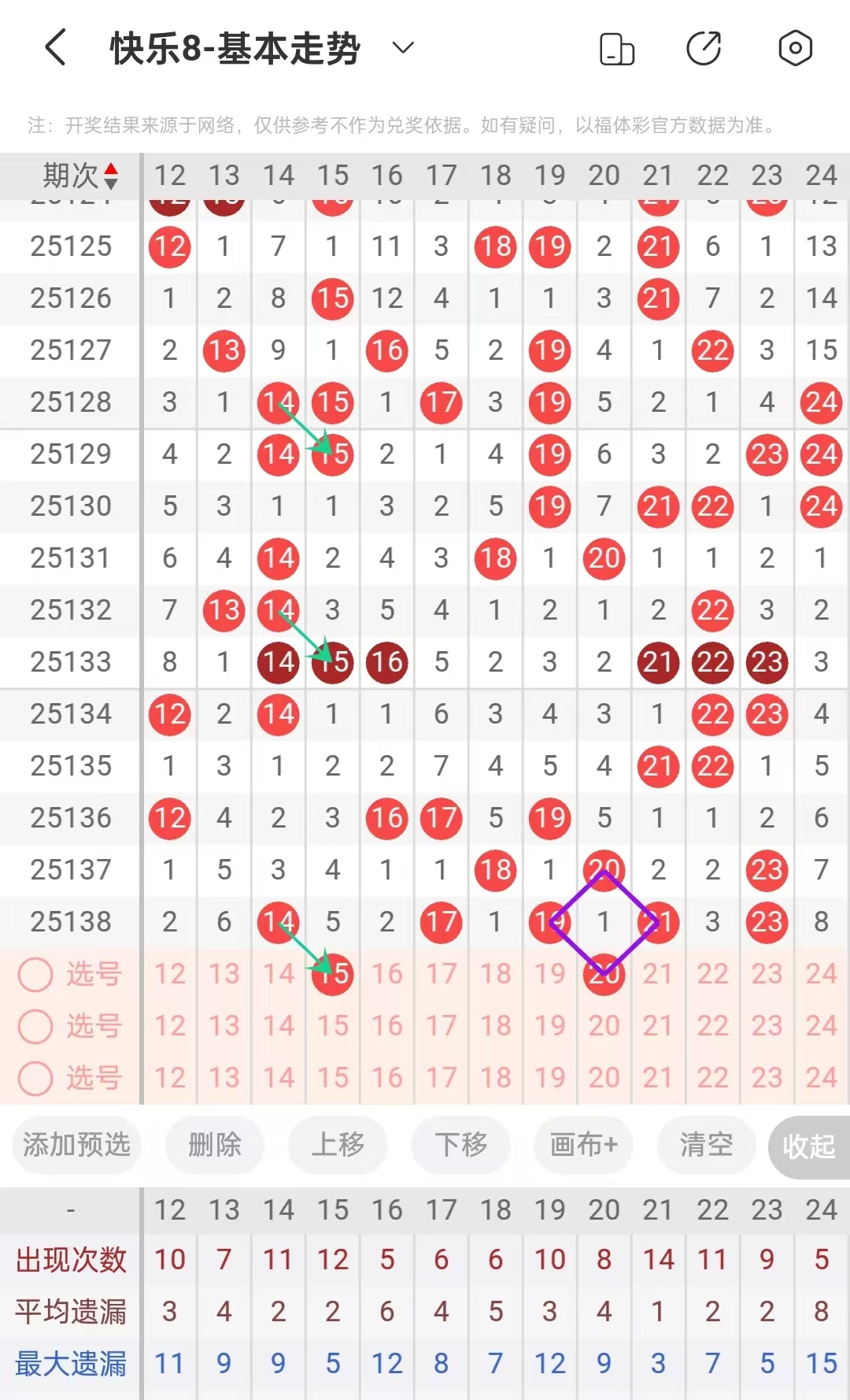The height and width of the screenshot is (1400, 850).
Task: Move selection down with 下移
Action: (x=460, y=1144)
